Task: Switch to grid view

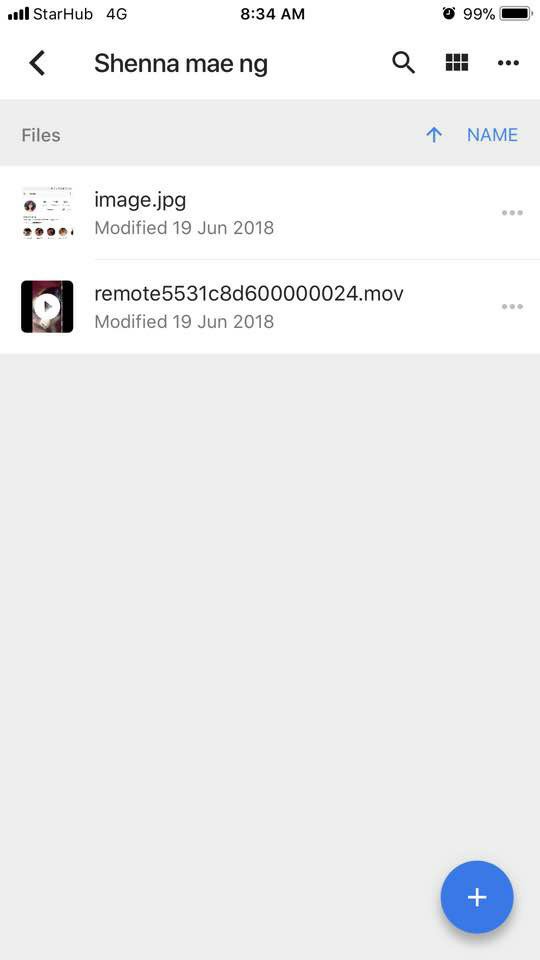Action: 457,63
